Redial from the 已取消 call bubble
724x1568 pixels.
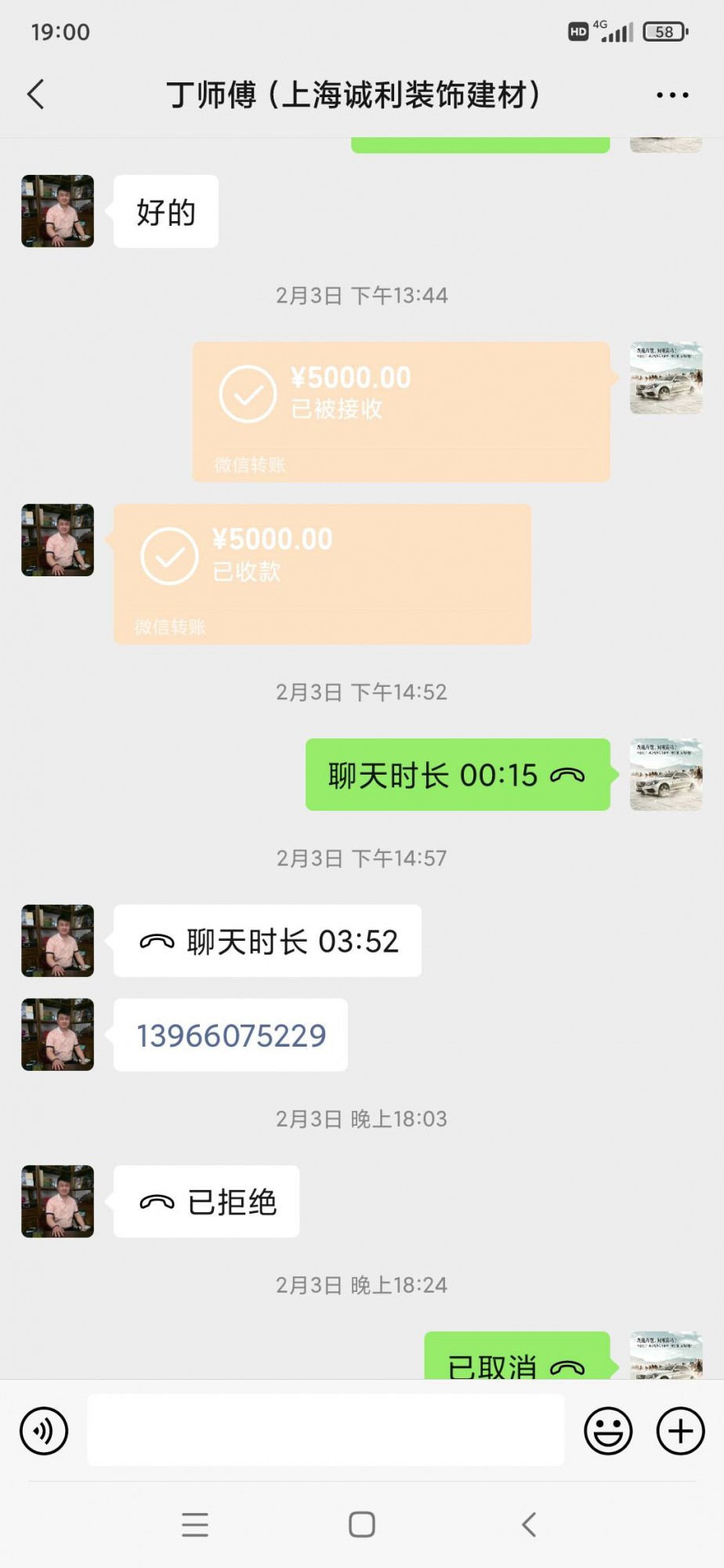pyautogui.click(x=516, y=1360)
